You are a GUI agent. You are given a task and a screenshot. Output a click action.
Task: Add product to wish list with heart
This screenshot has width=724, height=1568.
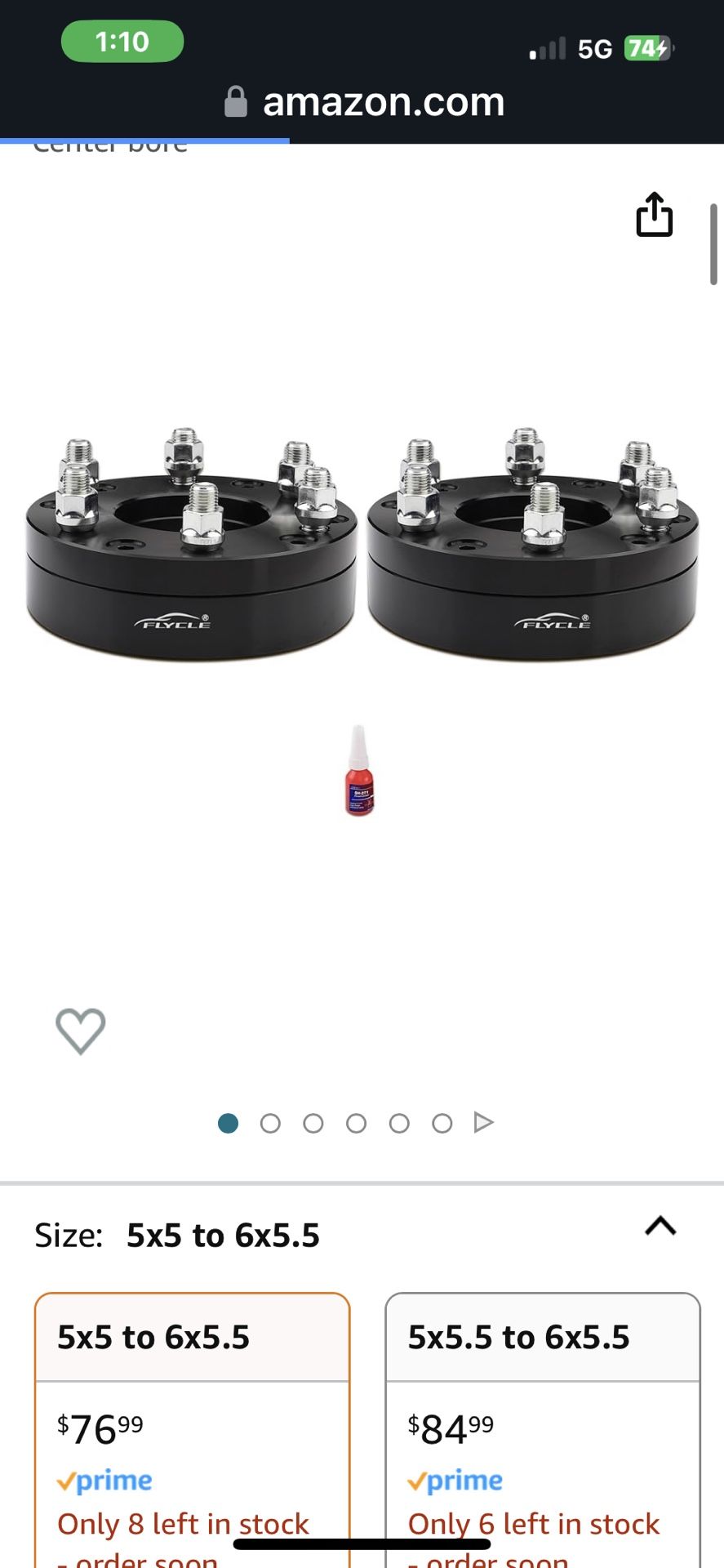tap(80, 1031)
